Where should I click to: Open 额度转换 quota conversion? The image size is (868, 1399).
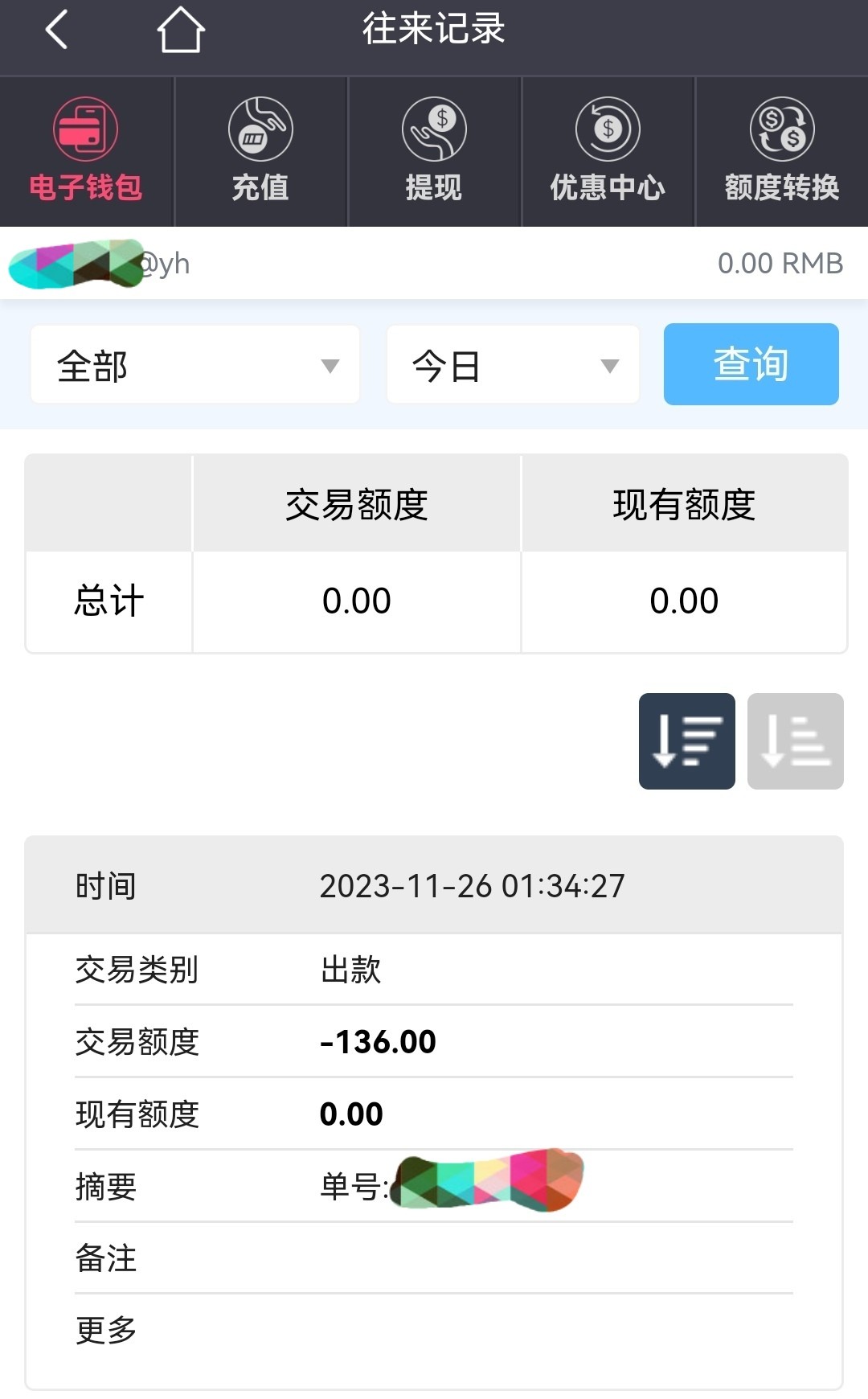(x=781, y=151)
